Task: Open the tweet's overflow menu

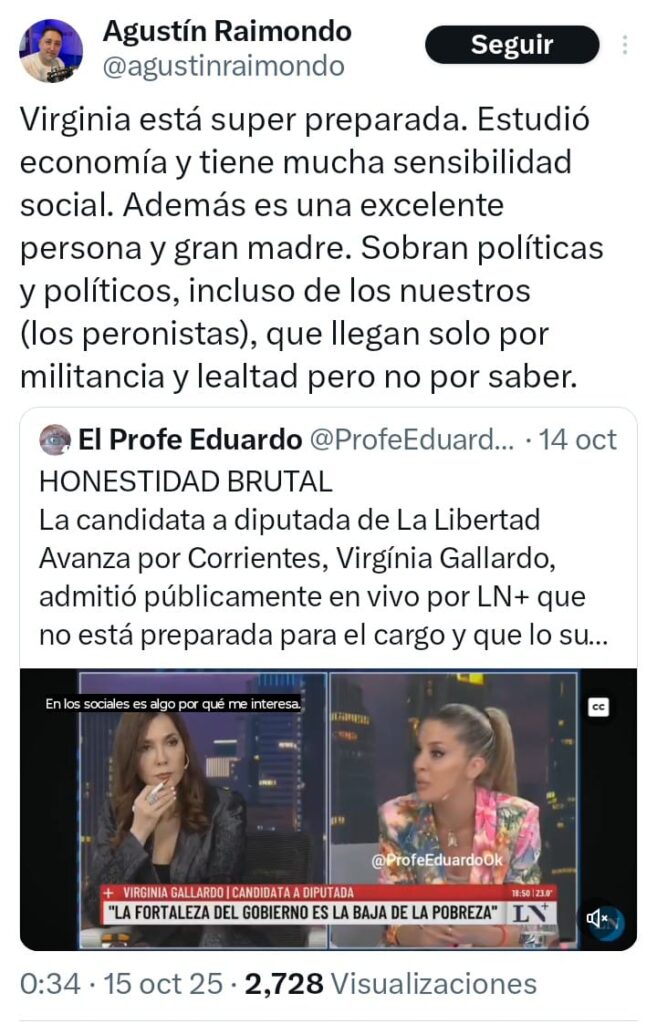Action: click(x=626, y=45)
